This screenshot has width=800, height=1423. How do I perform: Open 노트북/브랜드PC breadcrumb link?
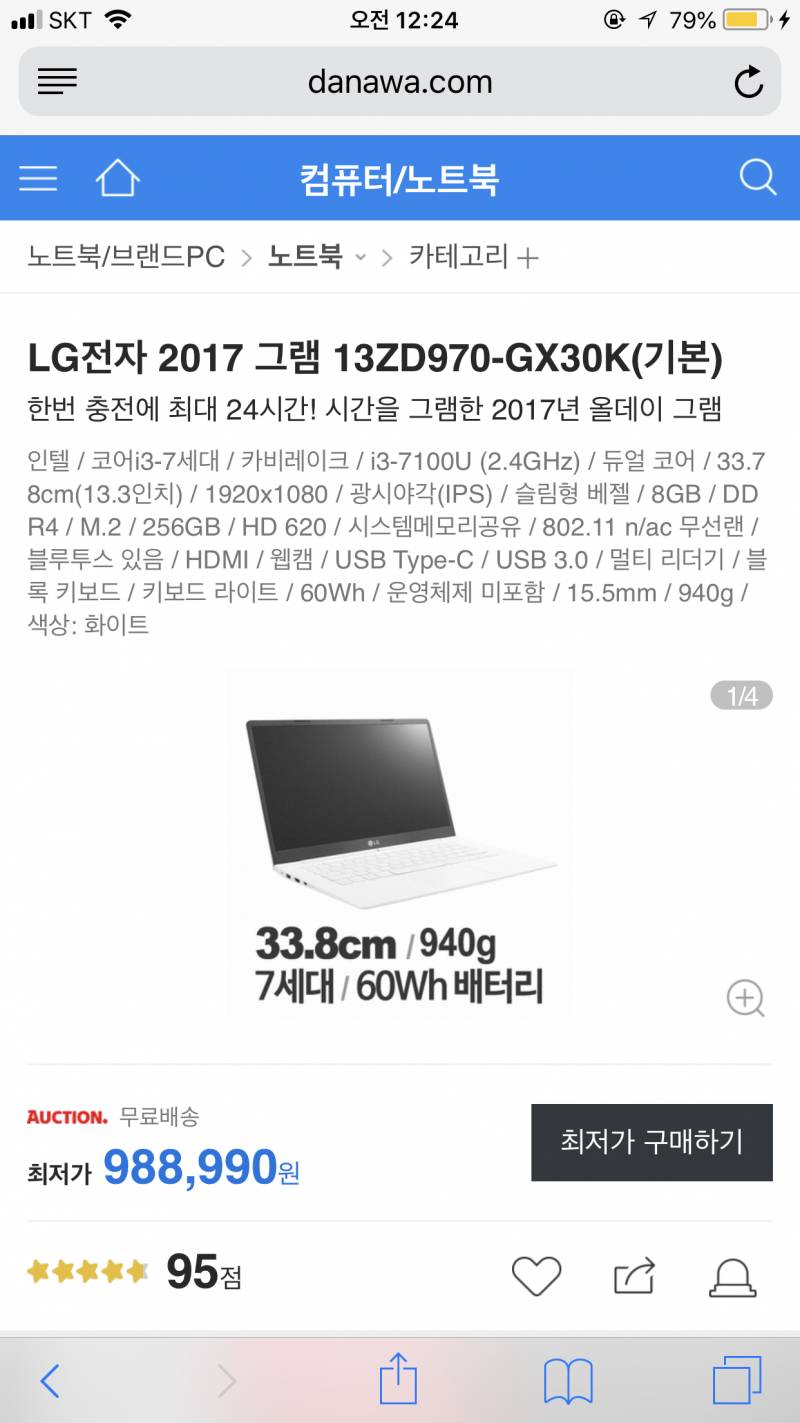(x=126, y=257)
